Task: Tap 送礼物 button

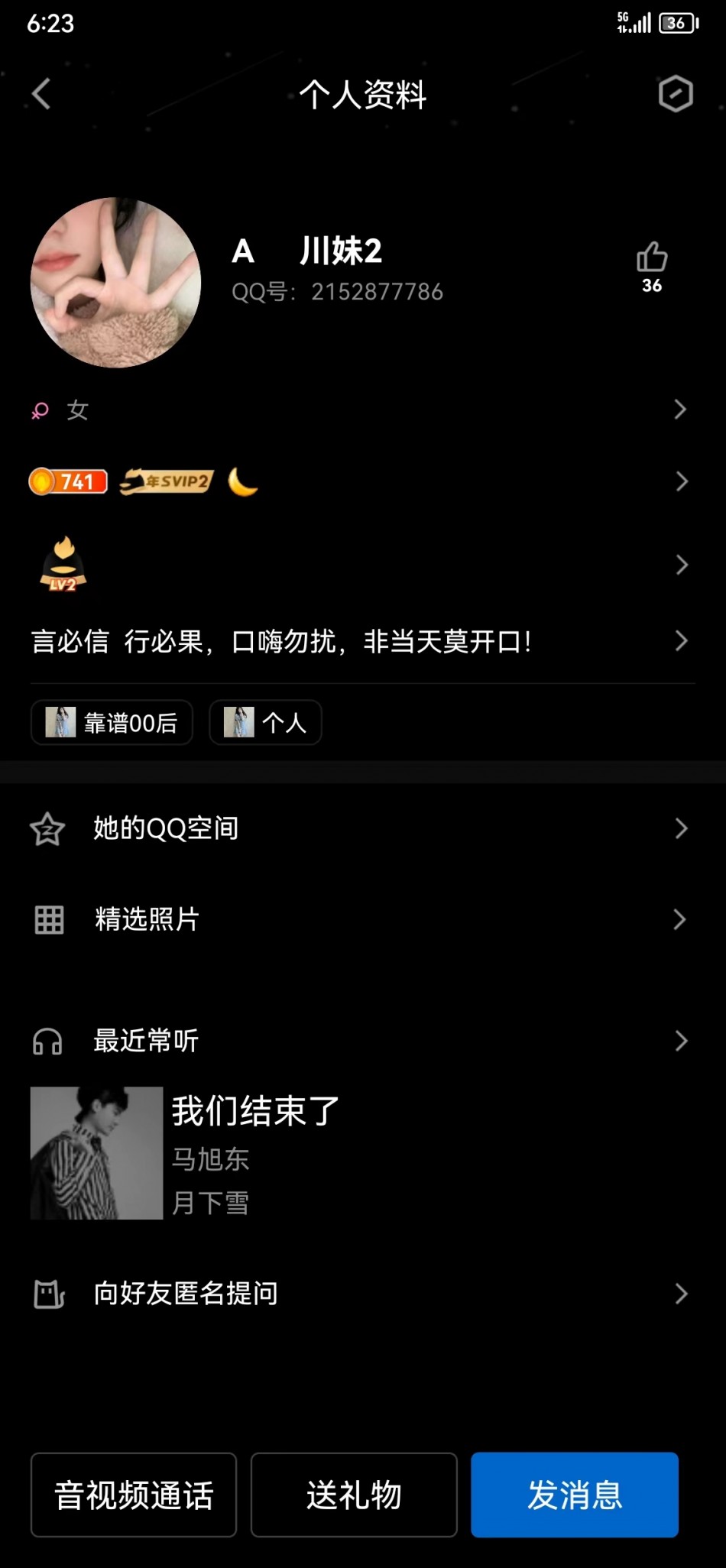Action: click(x=354, y=1495)
